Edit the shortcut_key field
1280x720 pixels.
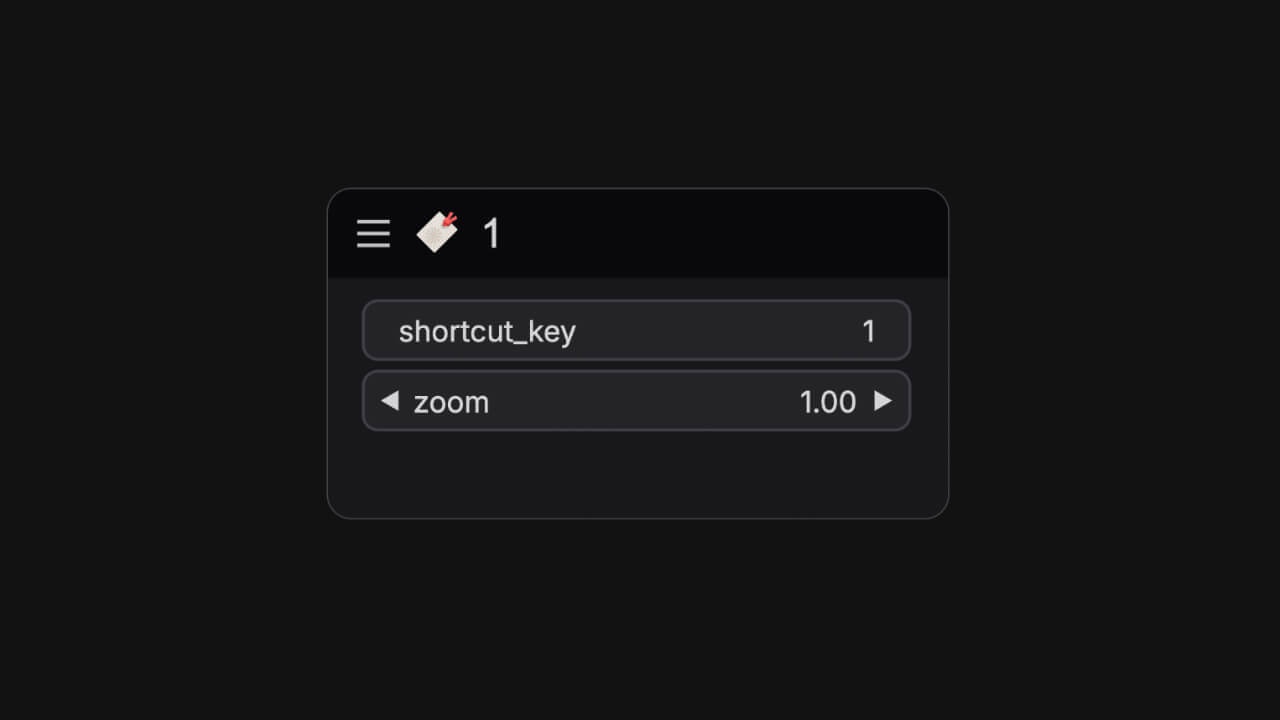coord(636,331)
